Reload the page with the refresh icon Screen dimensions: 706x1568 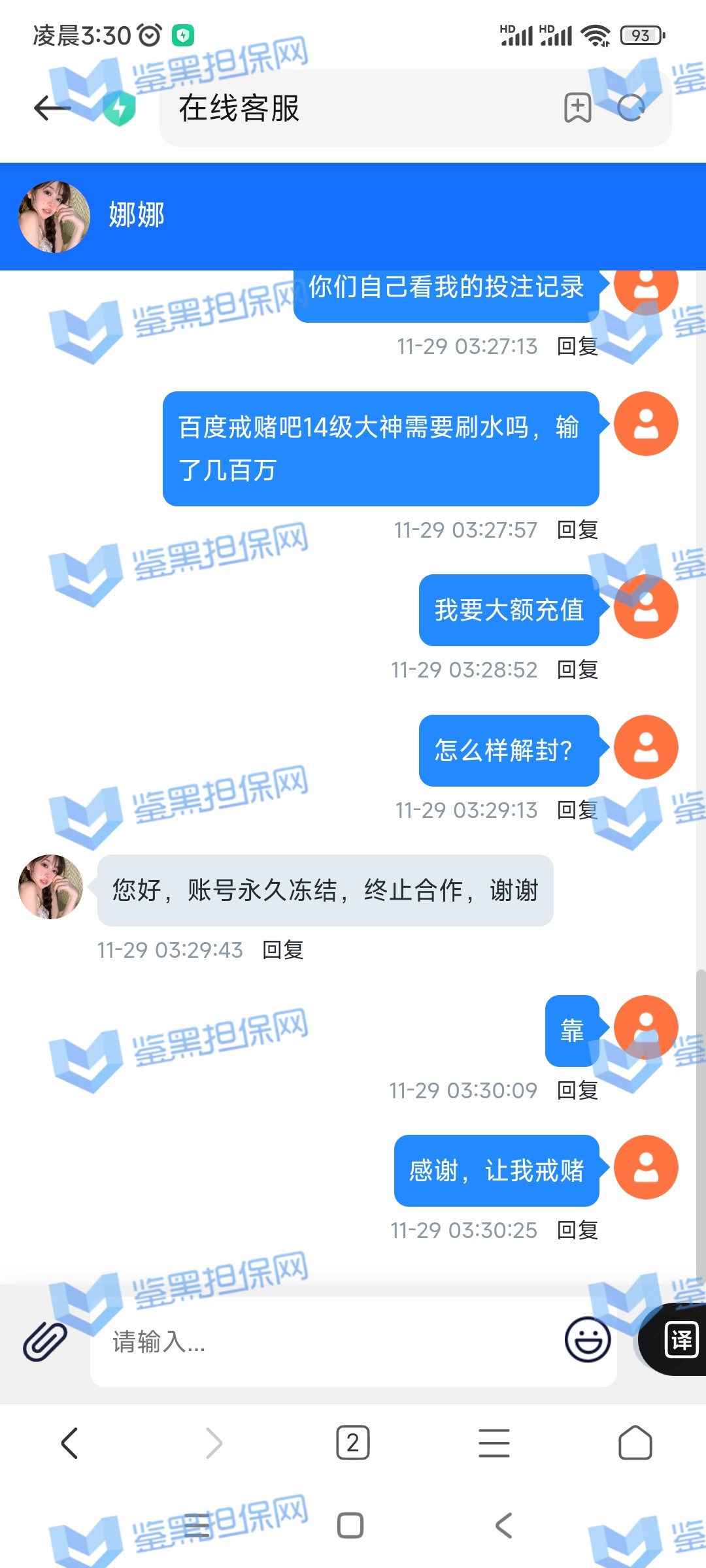pyautogui.click(x=631, y=108)
